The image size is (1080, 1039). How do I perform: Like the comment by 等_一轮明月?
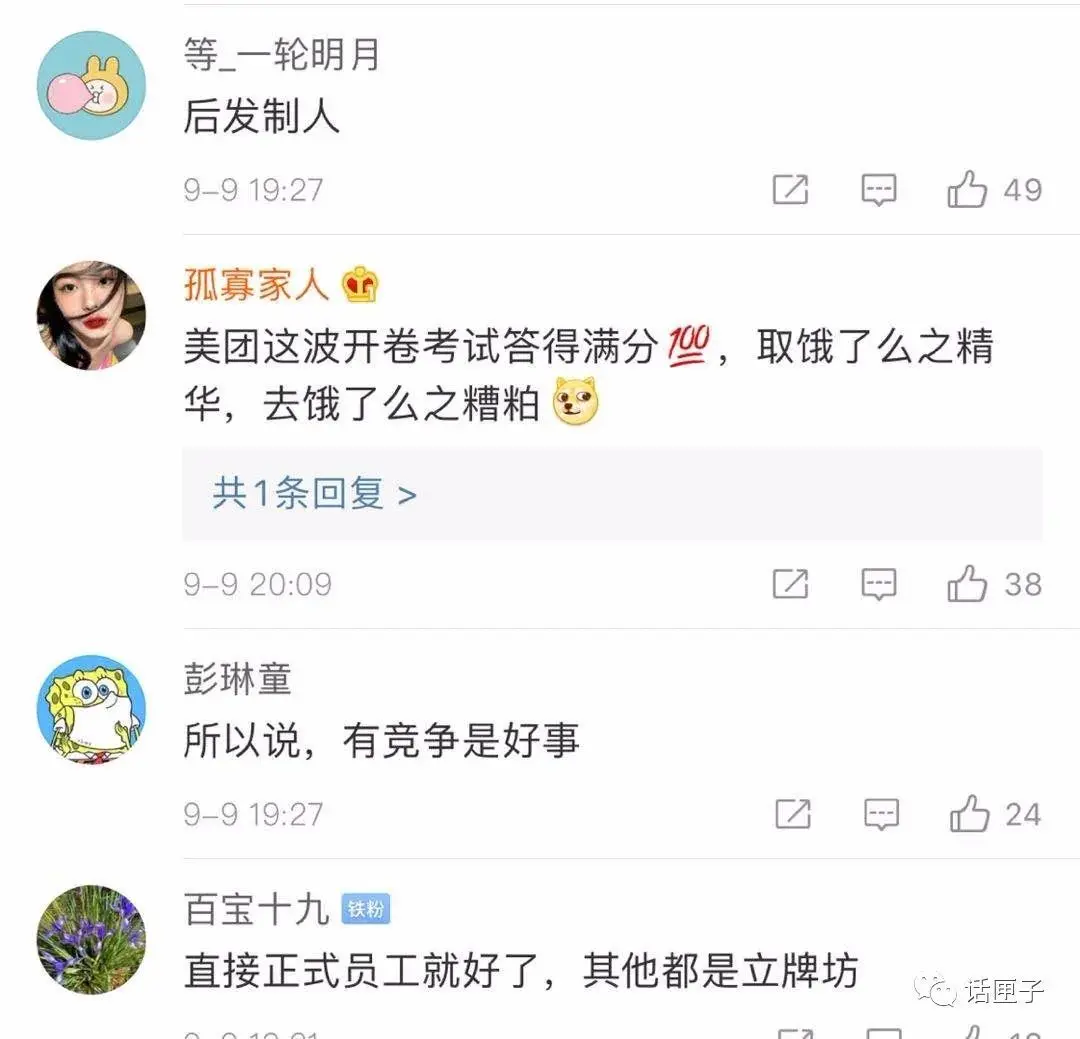[967, 189]
